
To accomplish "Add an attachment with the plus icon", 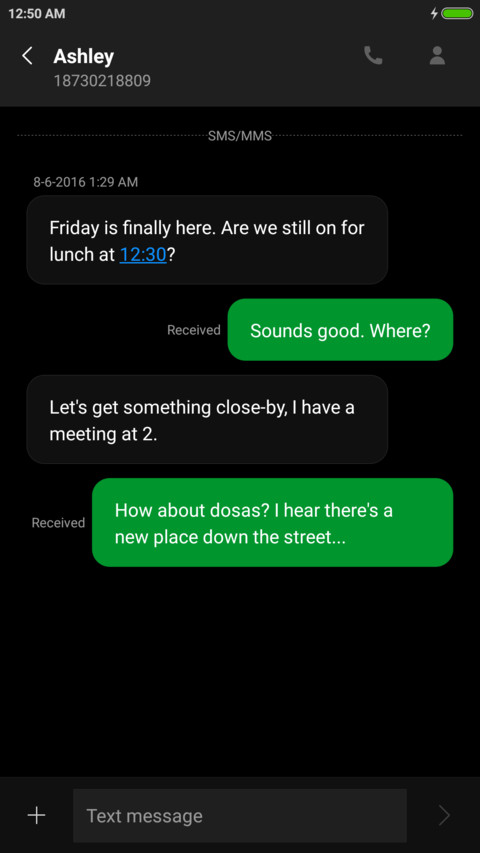I will coord(36,815).
